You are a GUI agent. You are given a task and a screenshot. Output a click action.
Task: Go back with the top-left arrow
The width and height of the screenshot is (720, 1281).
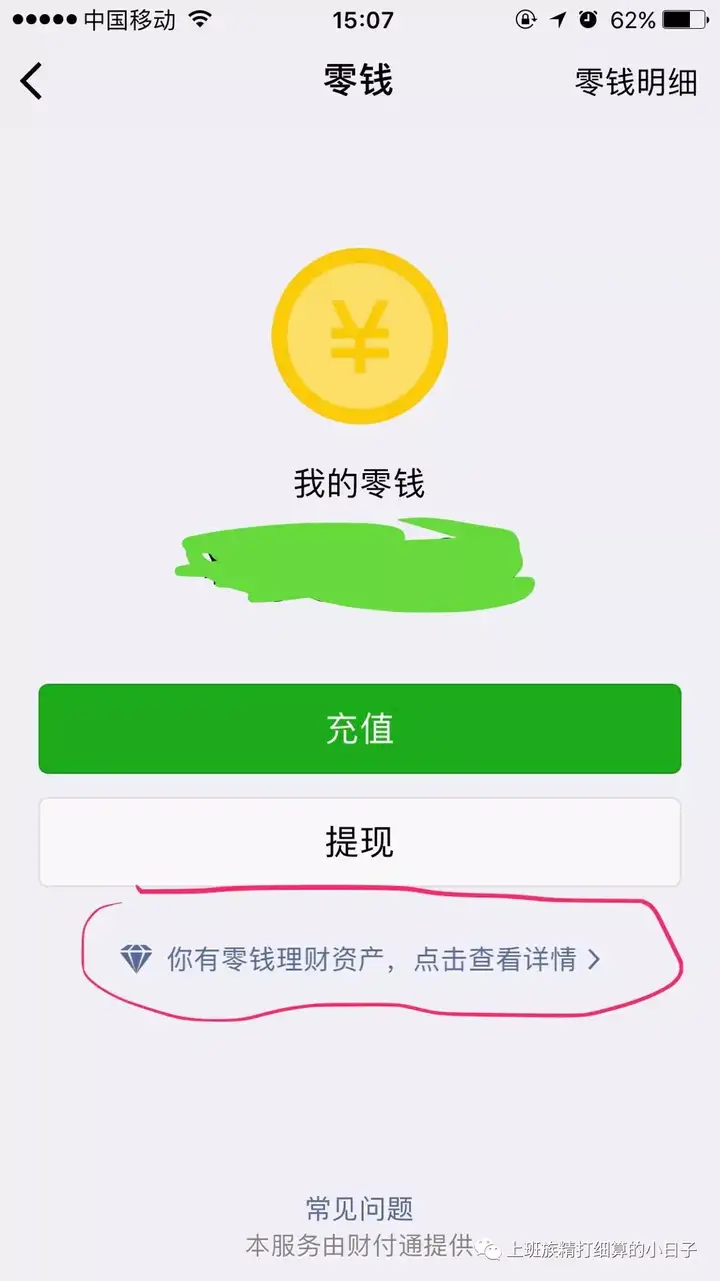[32, 81]
